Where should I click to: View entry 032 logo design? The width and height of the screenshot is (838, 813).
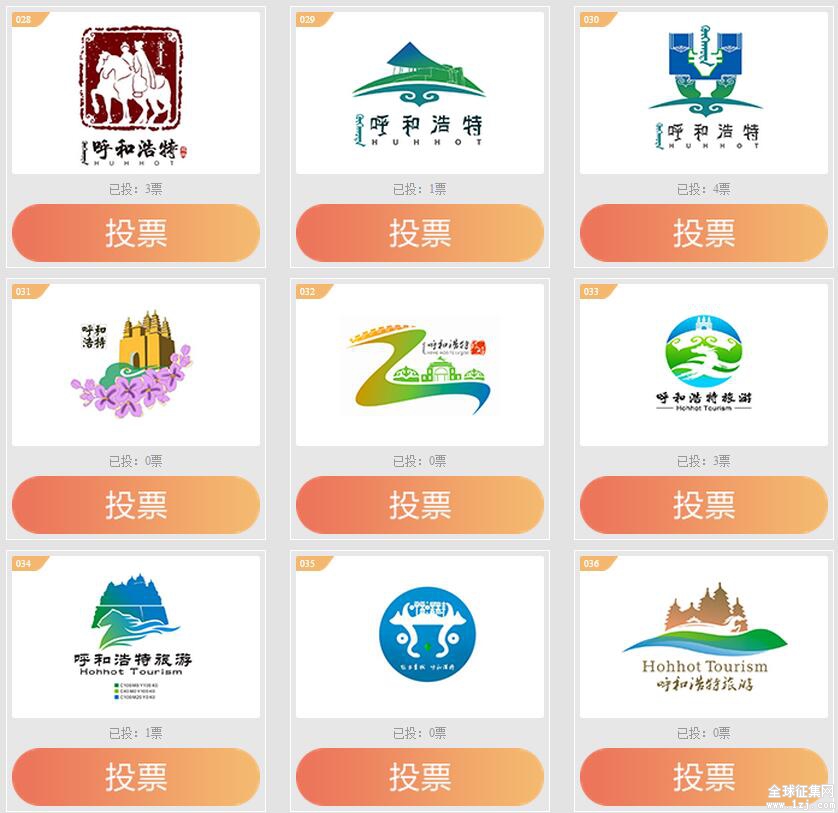click(420, 365)
